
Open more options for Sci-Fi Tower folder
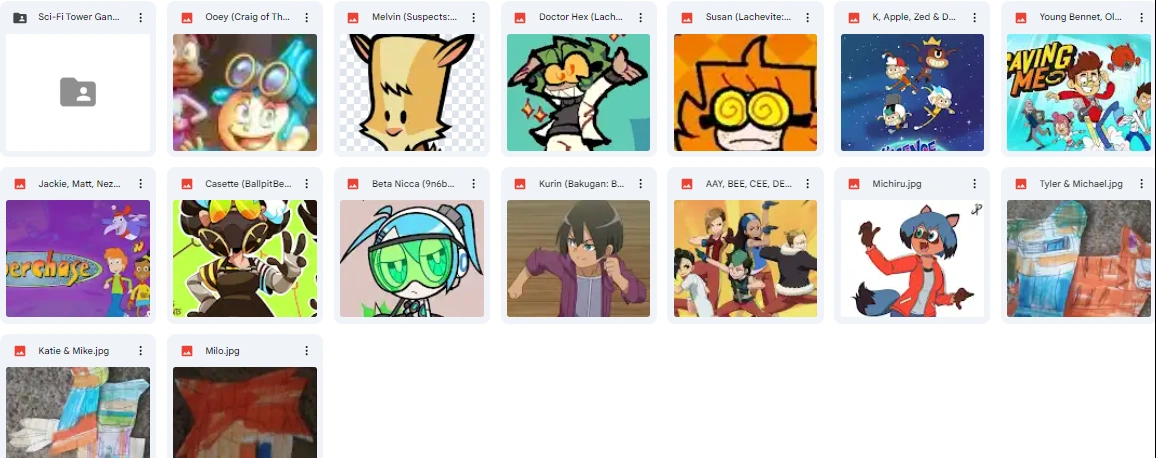pyautogui.click(x=140, y=18)
